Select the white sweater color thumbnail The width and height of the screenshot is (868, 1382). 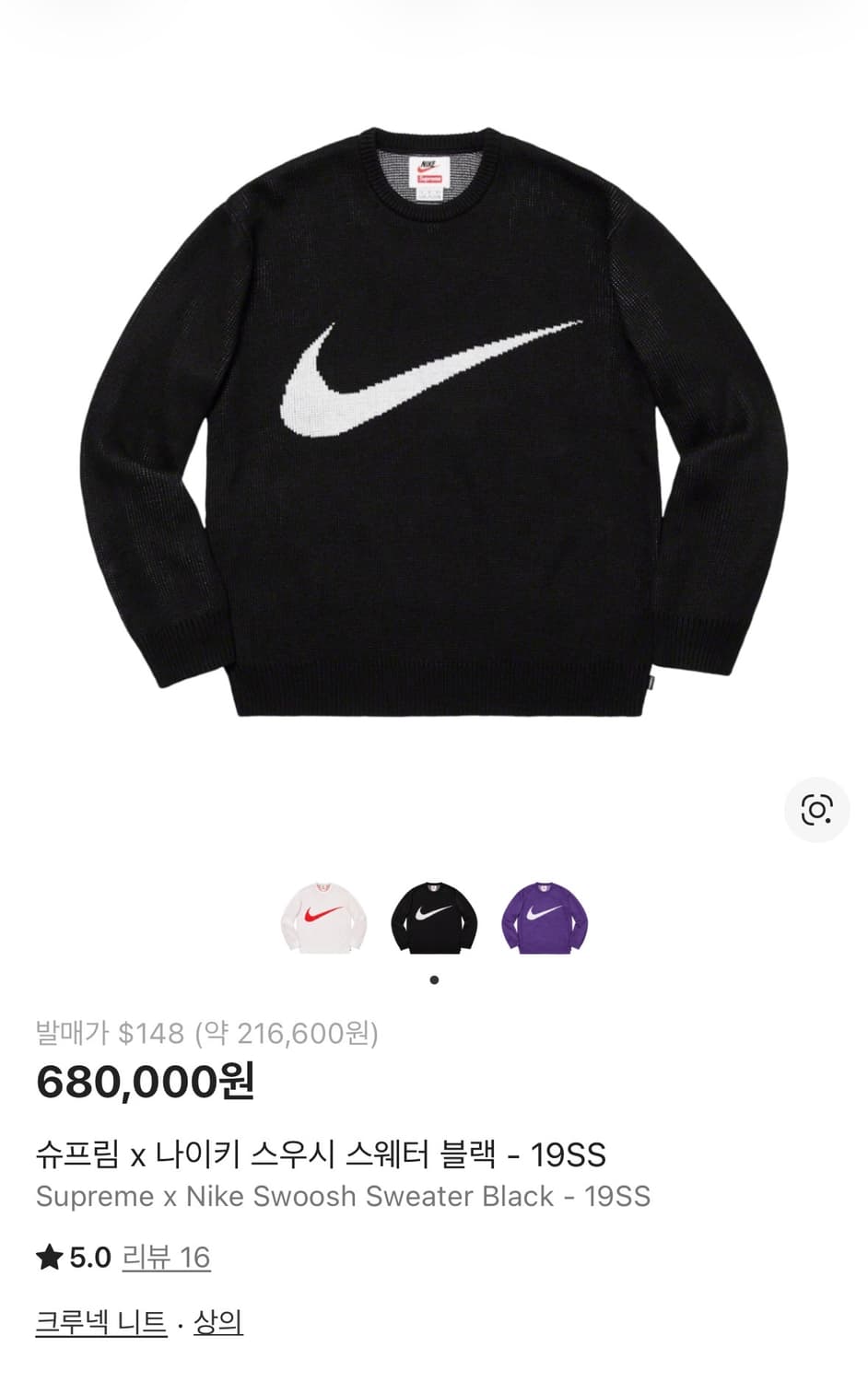323,919
